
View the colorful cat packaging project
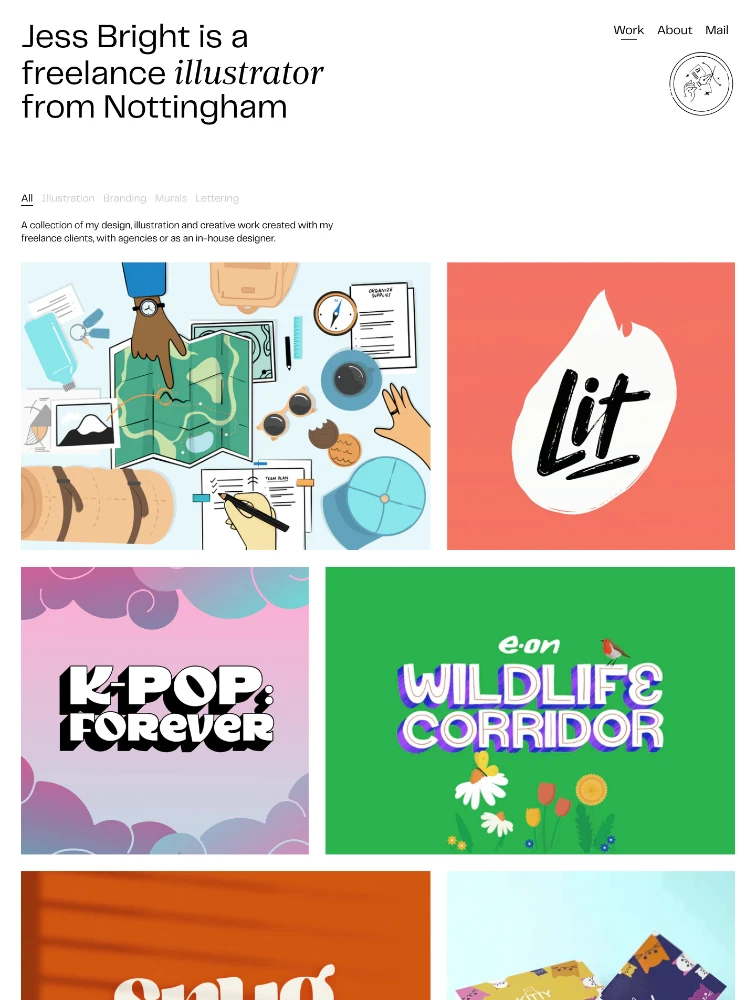click(x=590, y=935)
